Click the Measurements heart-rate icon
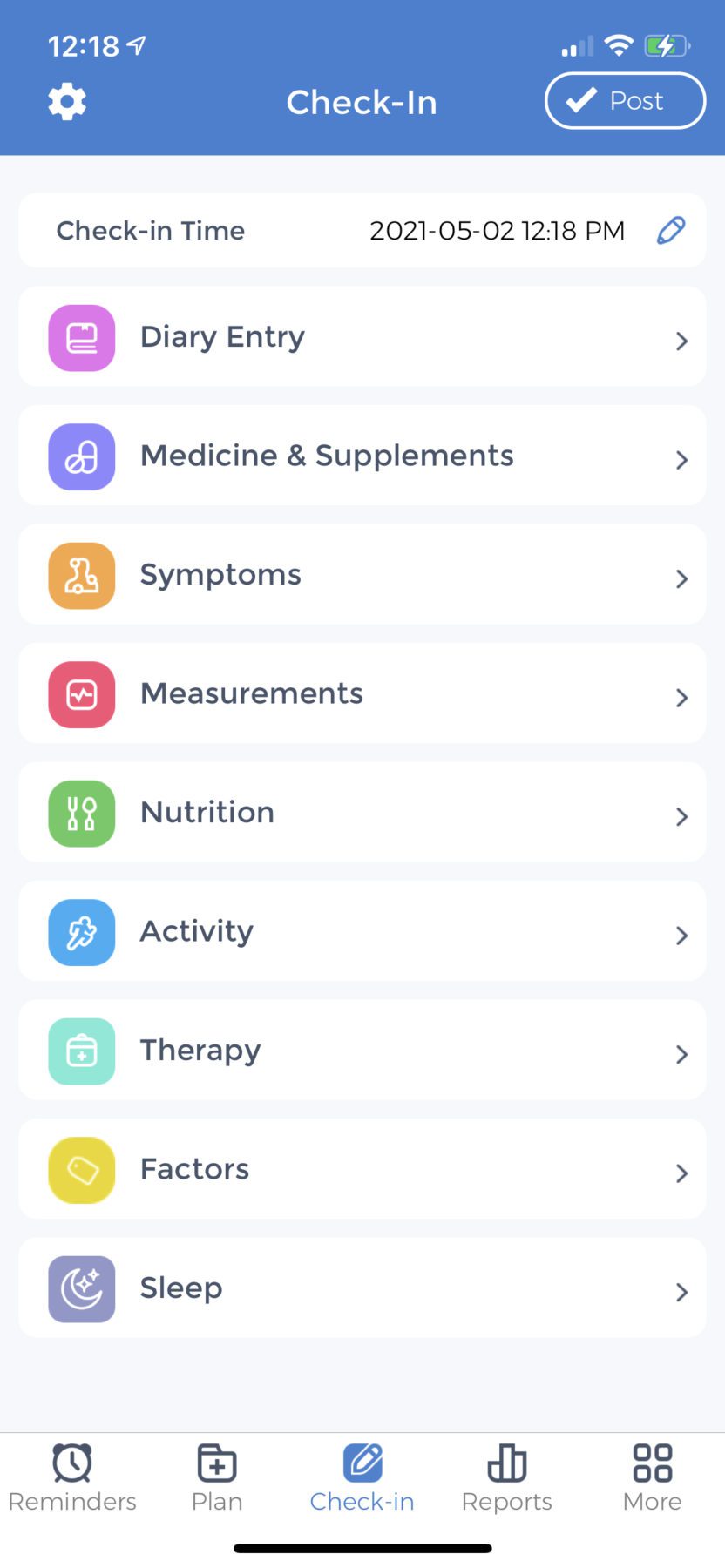The image size is (725, 1568). pyautogui.click(x=80, y=694)
